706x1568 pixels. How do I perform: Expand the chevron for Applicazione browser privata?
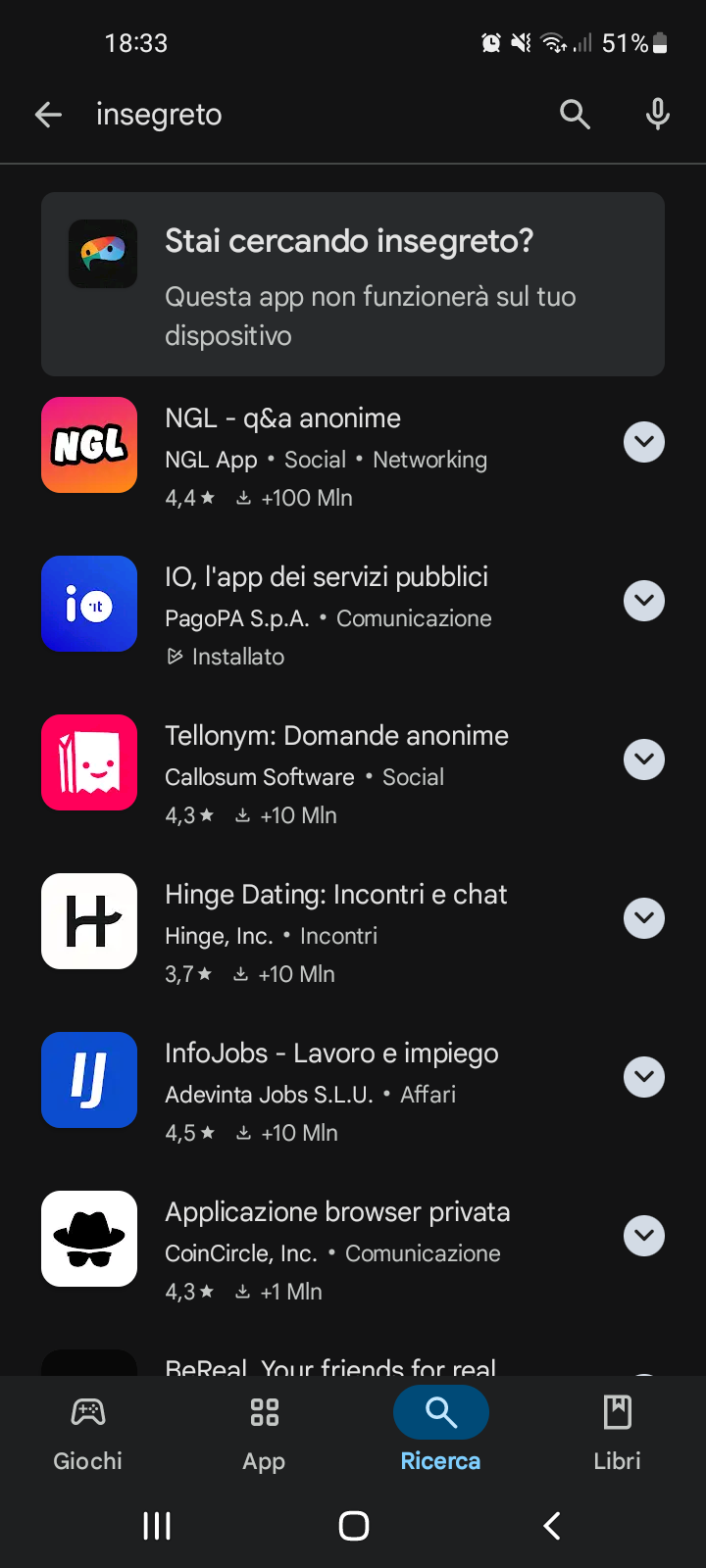[x=644, y=1236]
